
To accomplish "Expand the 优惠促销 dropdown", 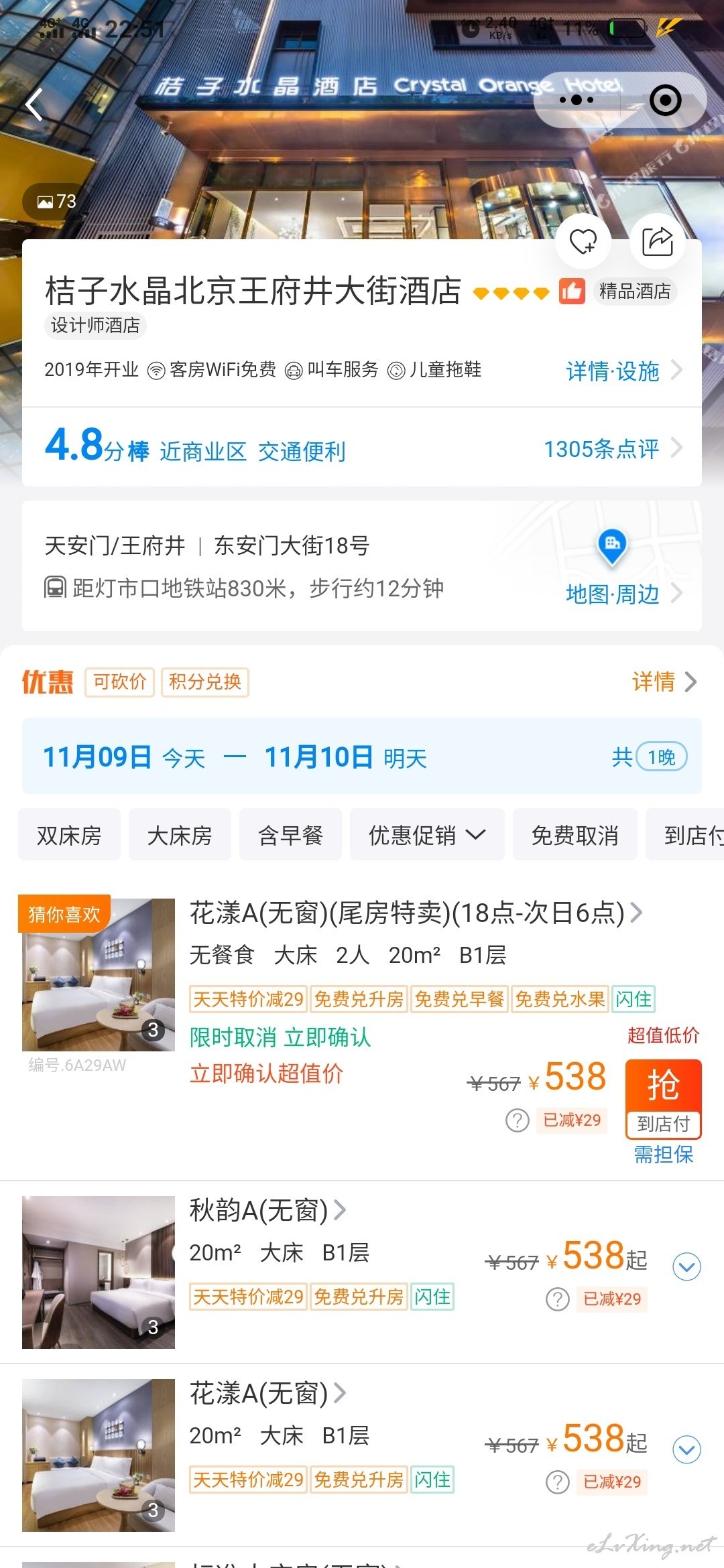I will [427, 835].
